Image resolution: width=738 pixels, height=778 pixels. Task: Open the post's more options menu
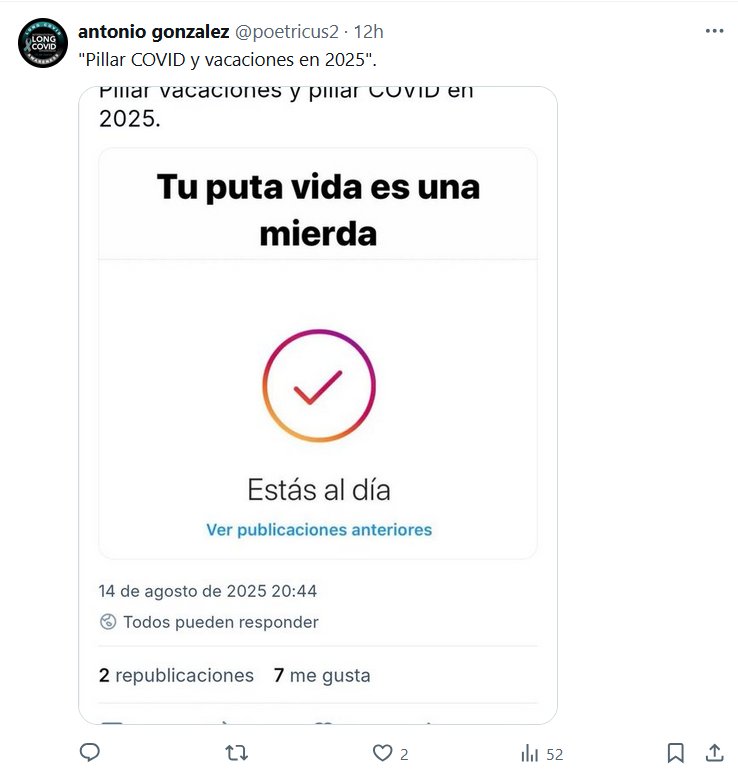pos(714,31)
